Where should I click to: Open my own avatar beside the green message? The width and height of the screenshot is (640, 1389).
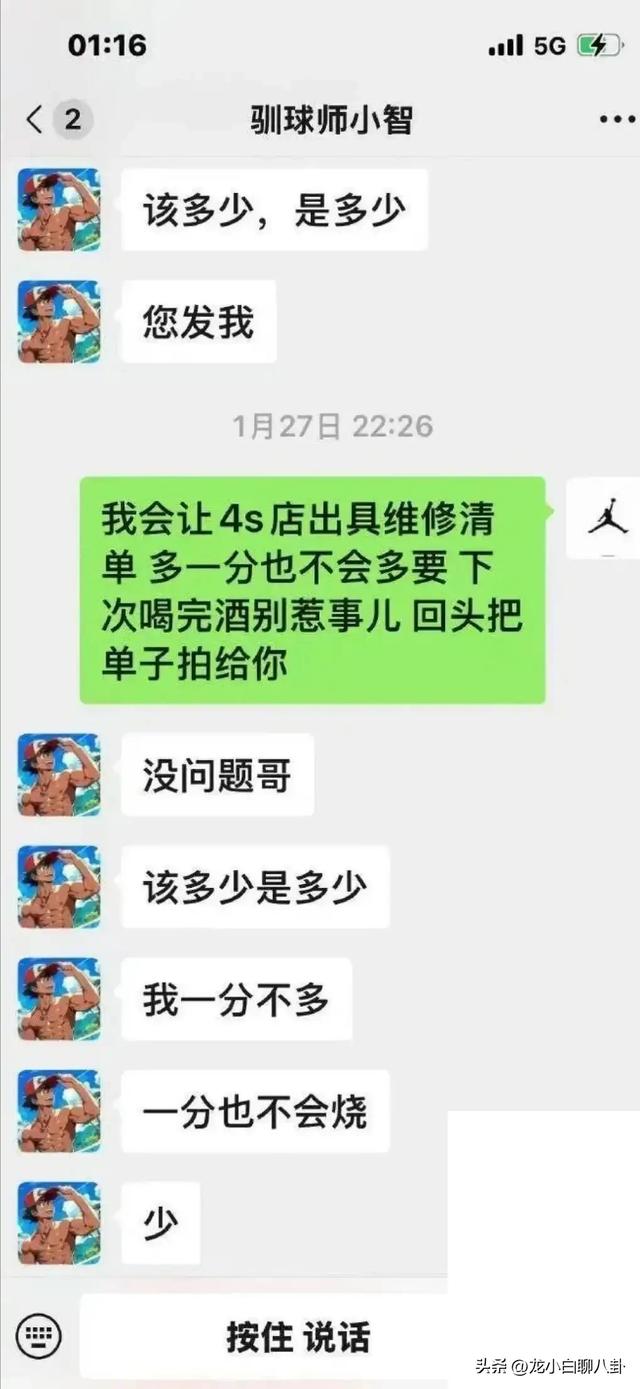(606, 518)
